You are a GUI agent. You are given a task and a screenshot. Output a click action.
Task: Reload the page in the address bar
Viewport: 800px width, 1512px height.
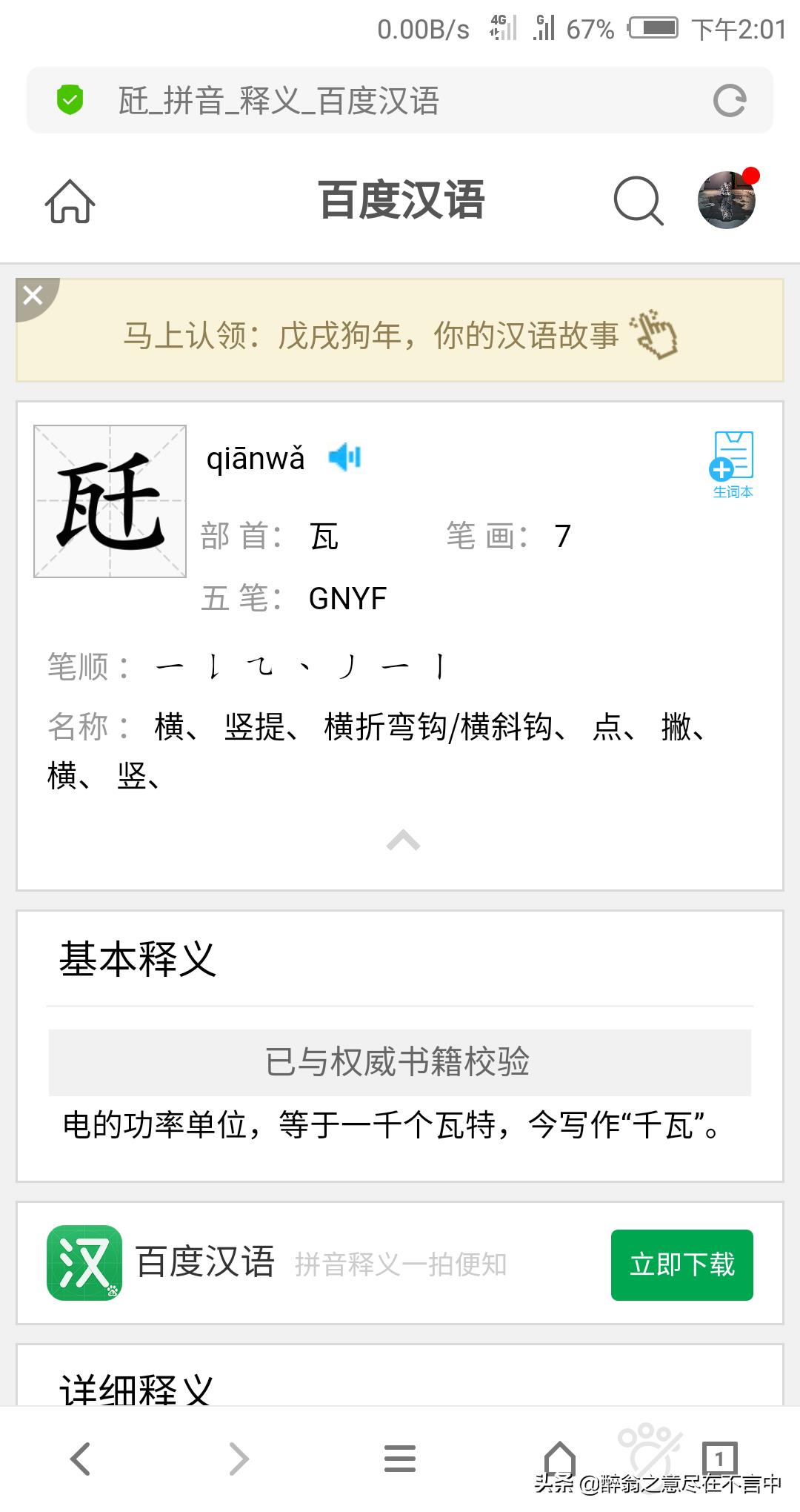pos(729,101)
